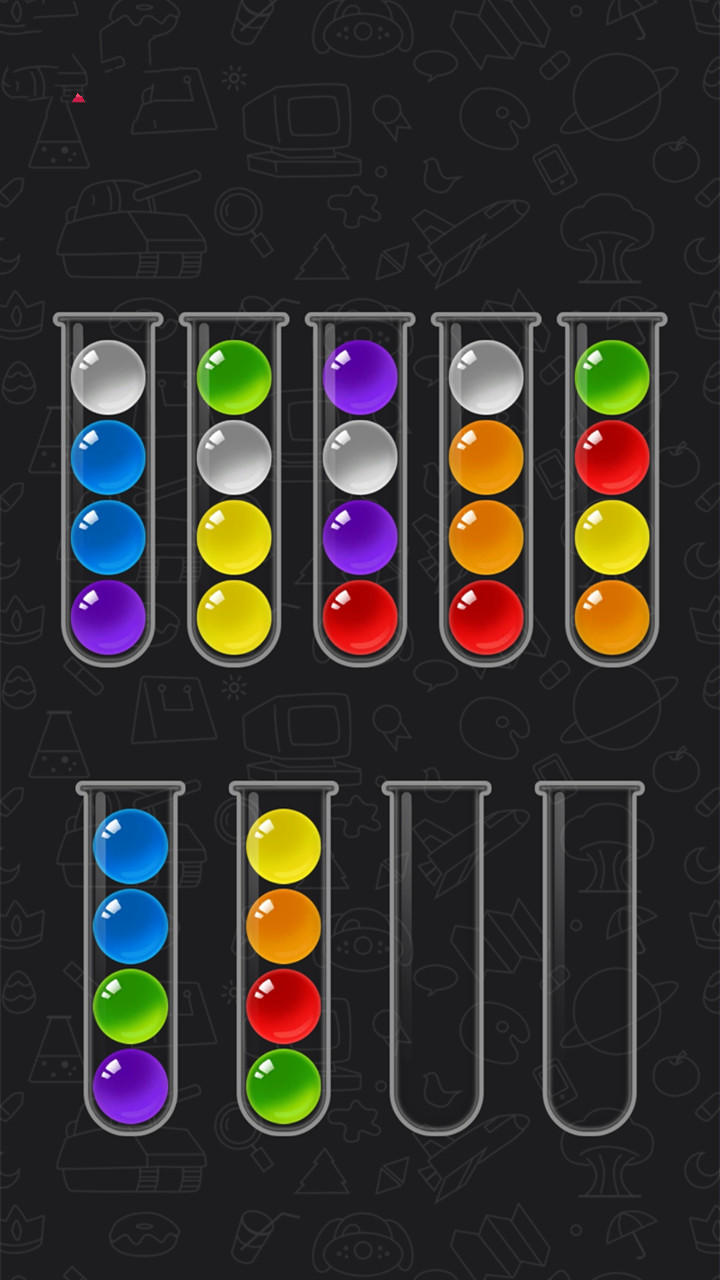Tap the tube holding two yellow balls at bottom
The width and height of the screenshot is (720, 1280).
pos(234,490)
